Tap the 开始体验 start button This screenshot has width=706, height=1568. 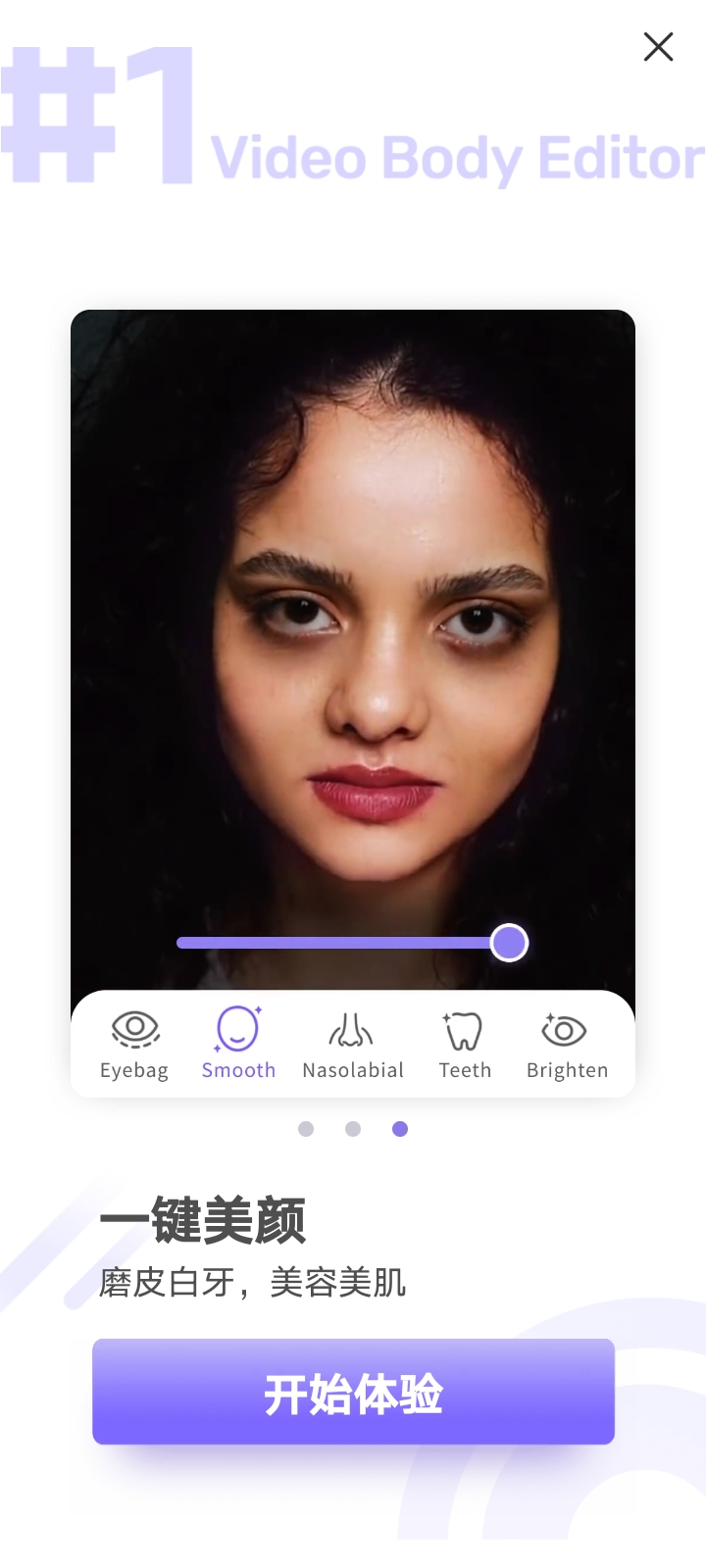353,1392
